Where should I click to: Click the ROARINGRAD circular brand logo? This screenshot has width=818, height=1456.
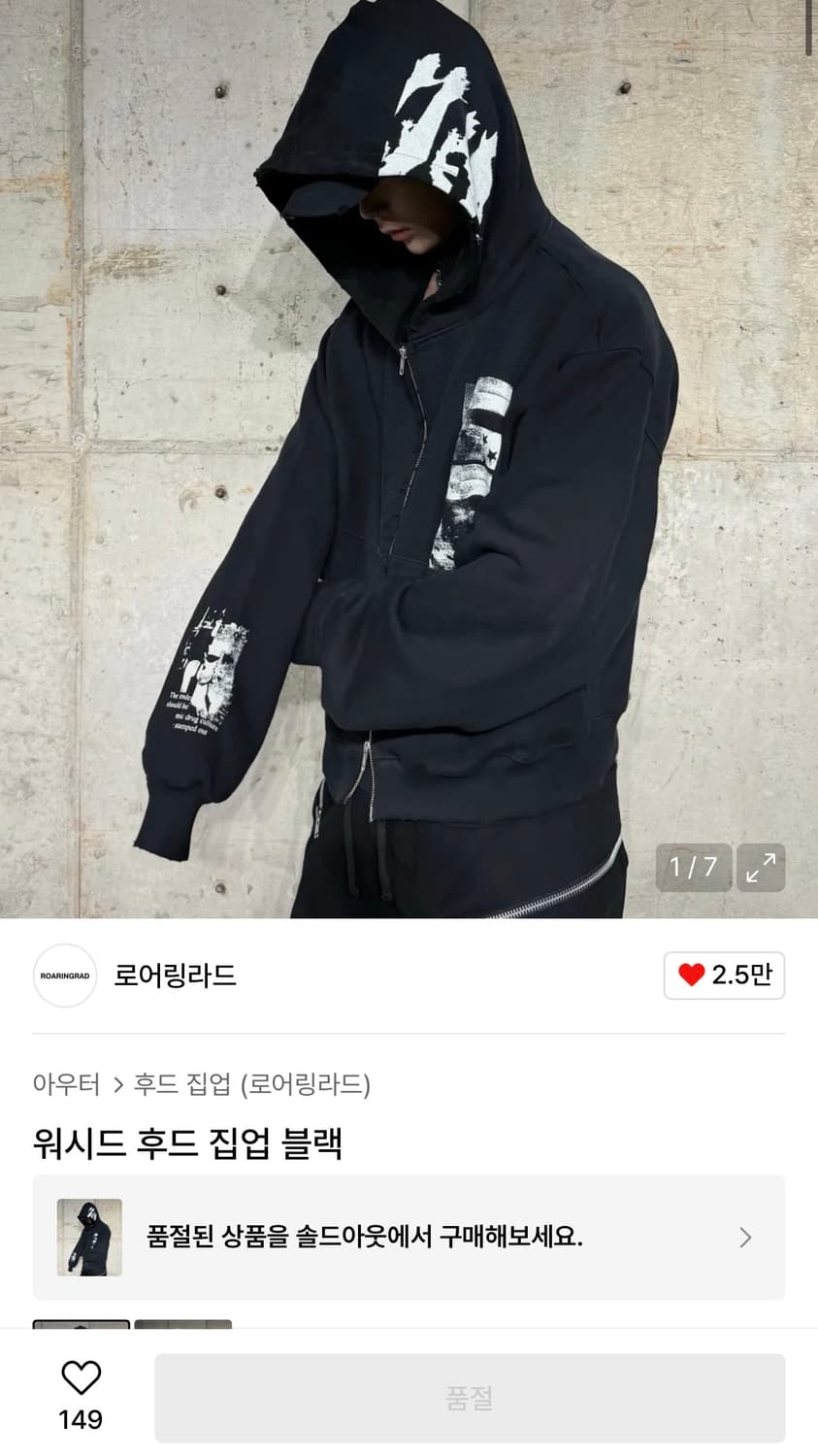[64, 976]
